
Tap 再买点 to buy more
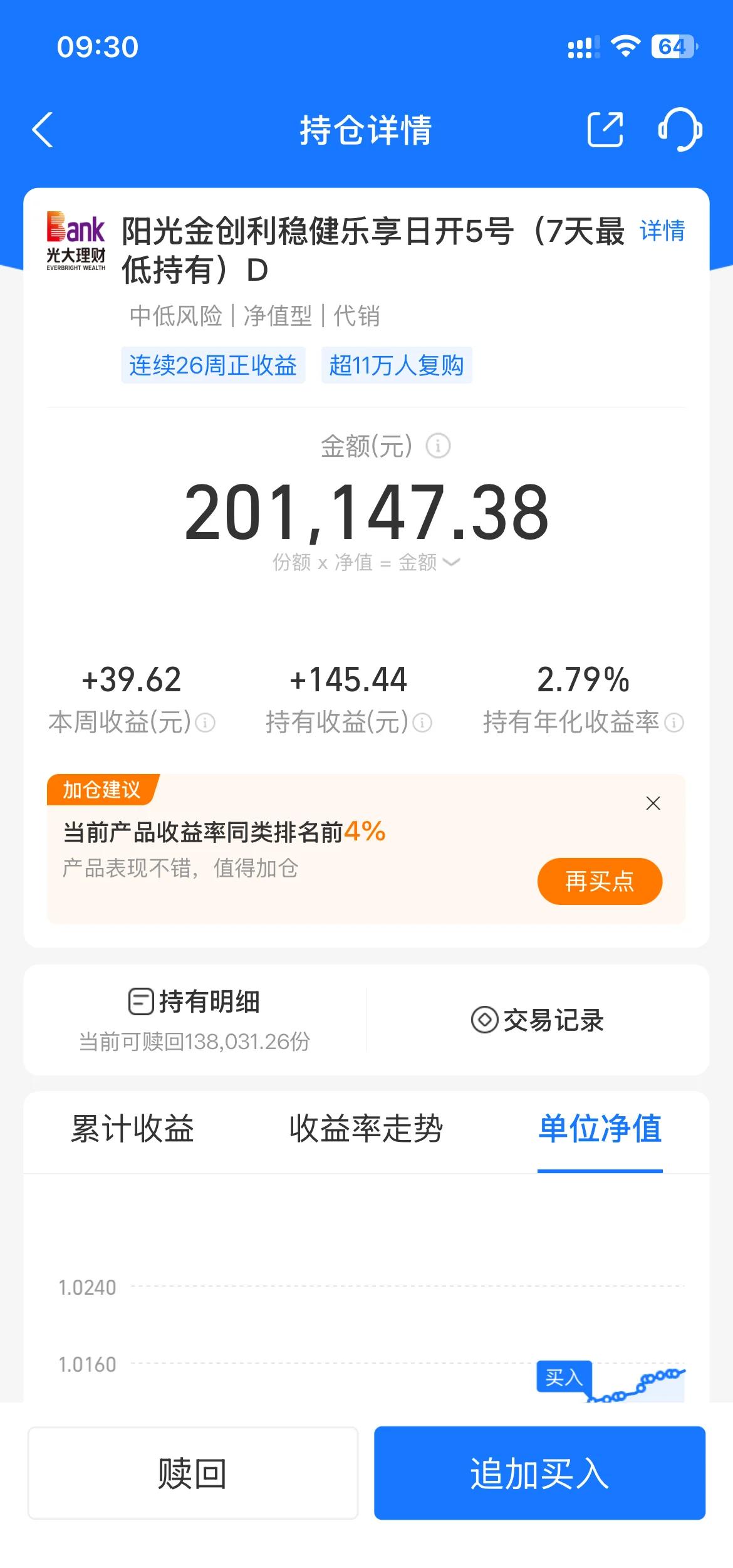(x=599, y=881)
